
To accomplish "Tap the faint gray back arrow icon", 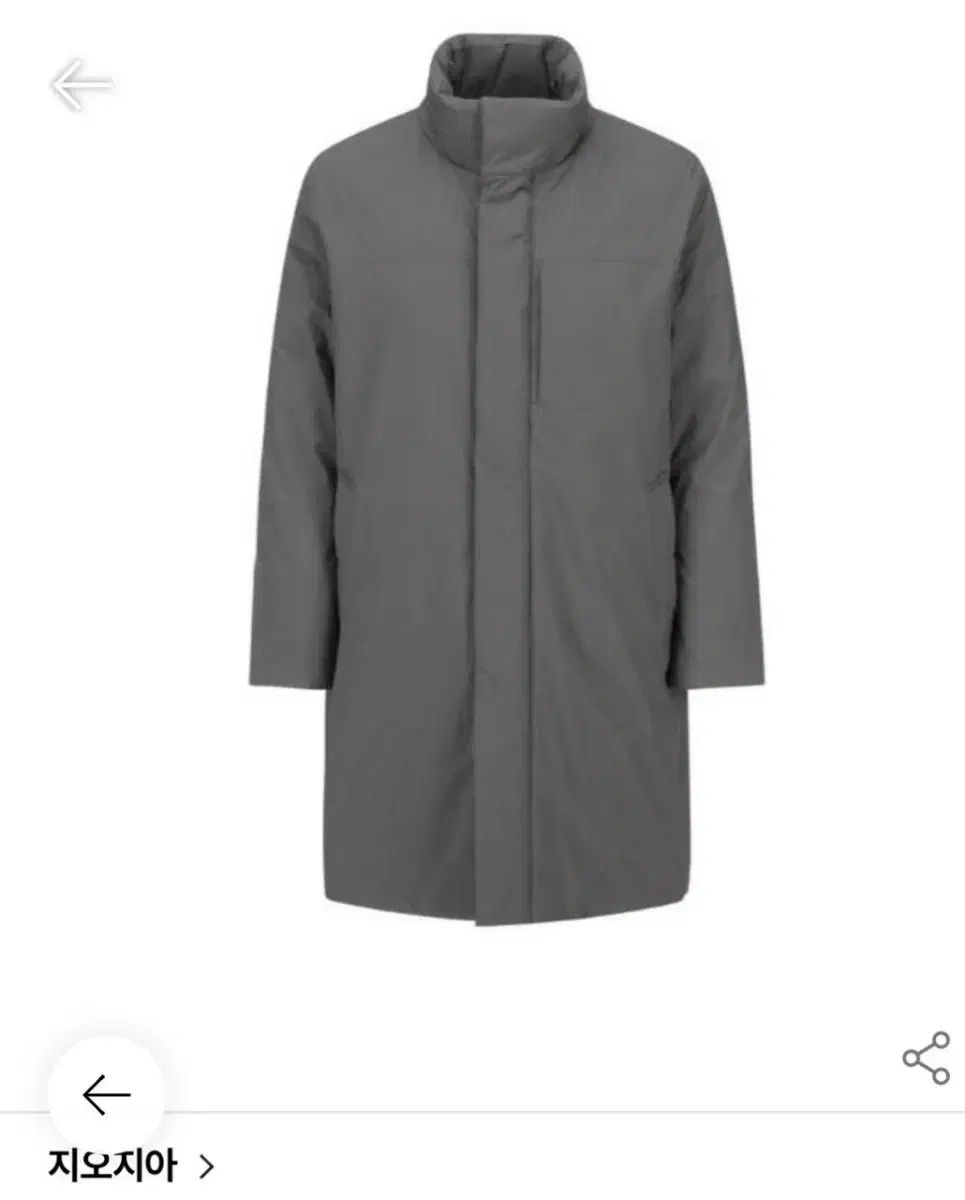I will 81,86.
